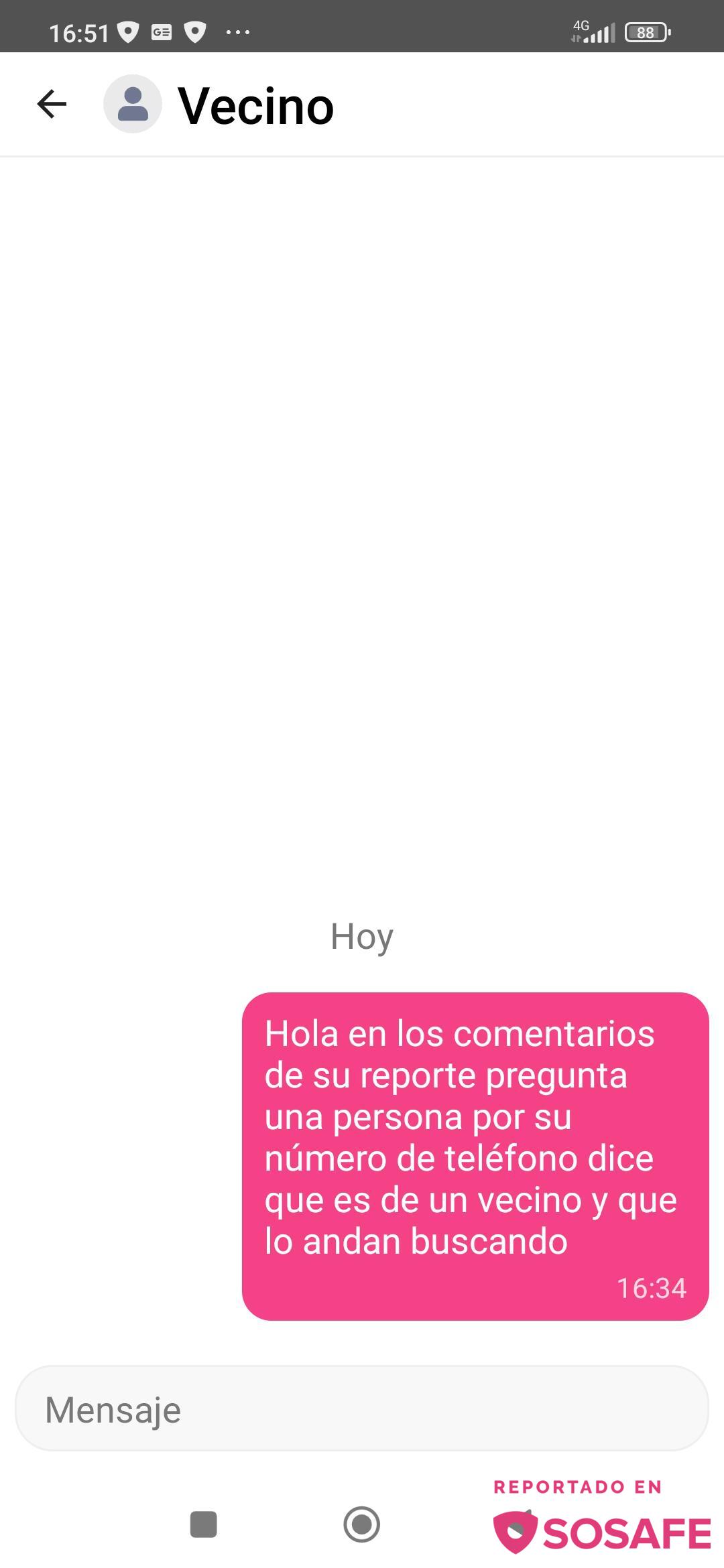Focus the Mensaje text field
Screen dimensions: 724x1568
(x=362, y=1410)
